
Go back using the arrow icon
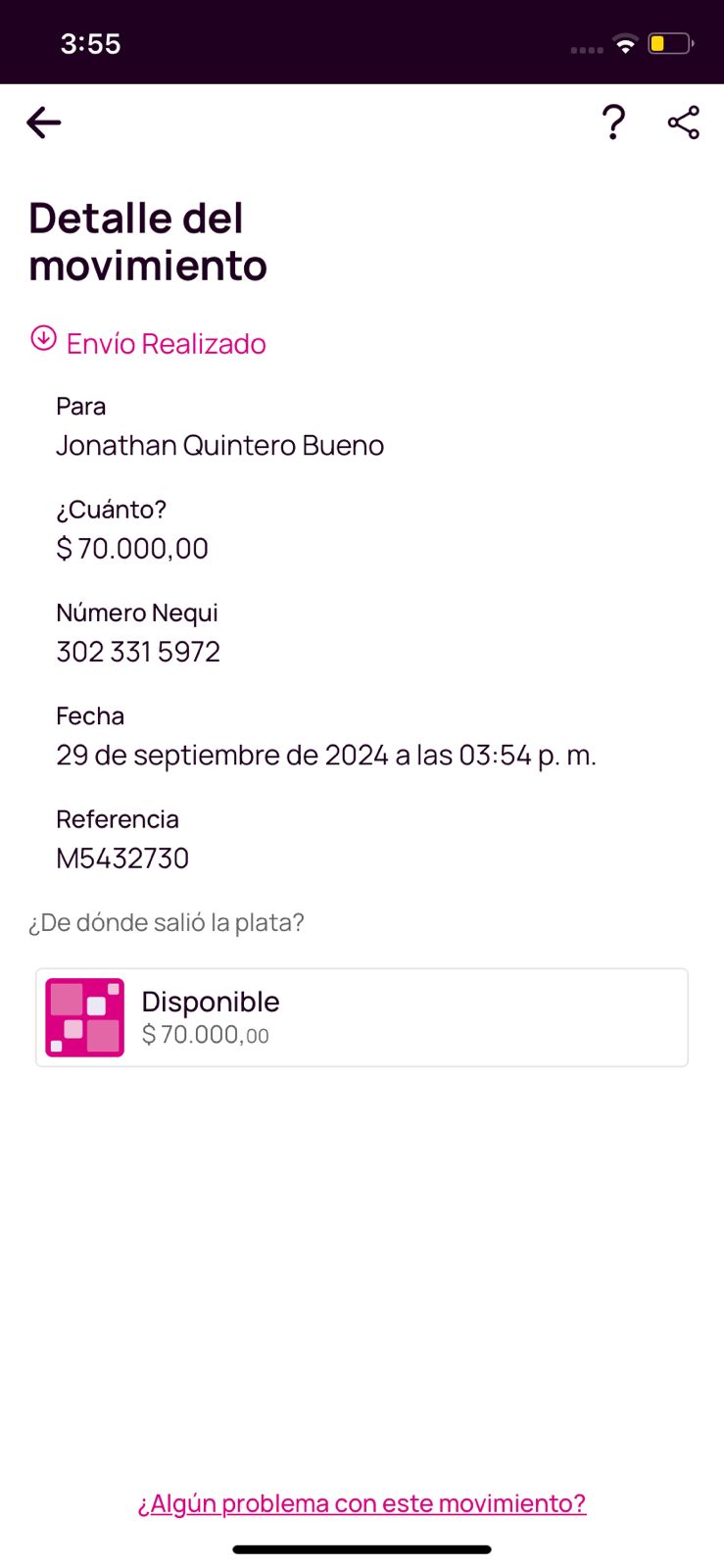pos(44,122)
